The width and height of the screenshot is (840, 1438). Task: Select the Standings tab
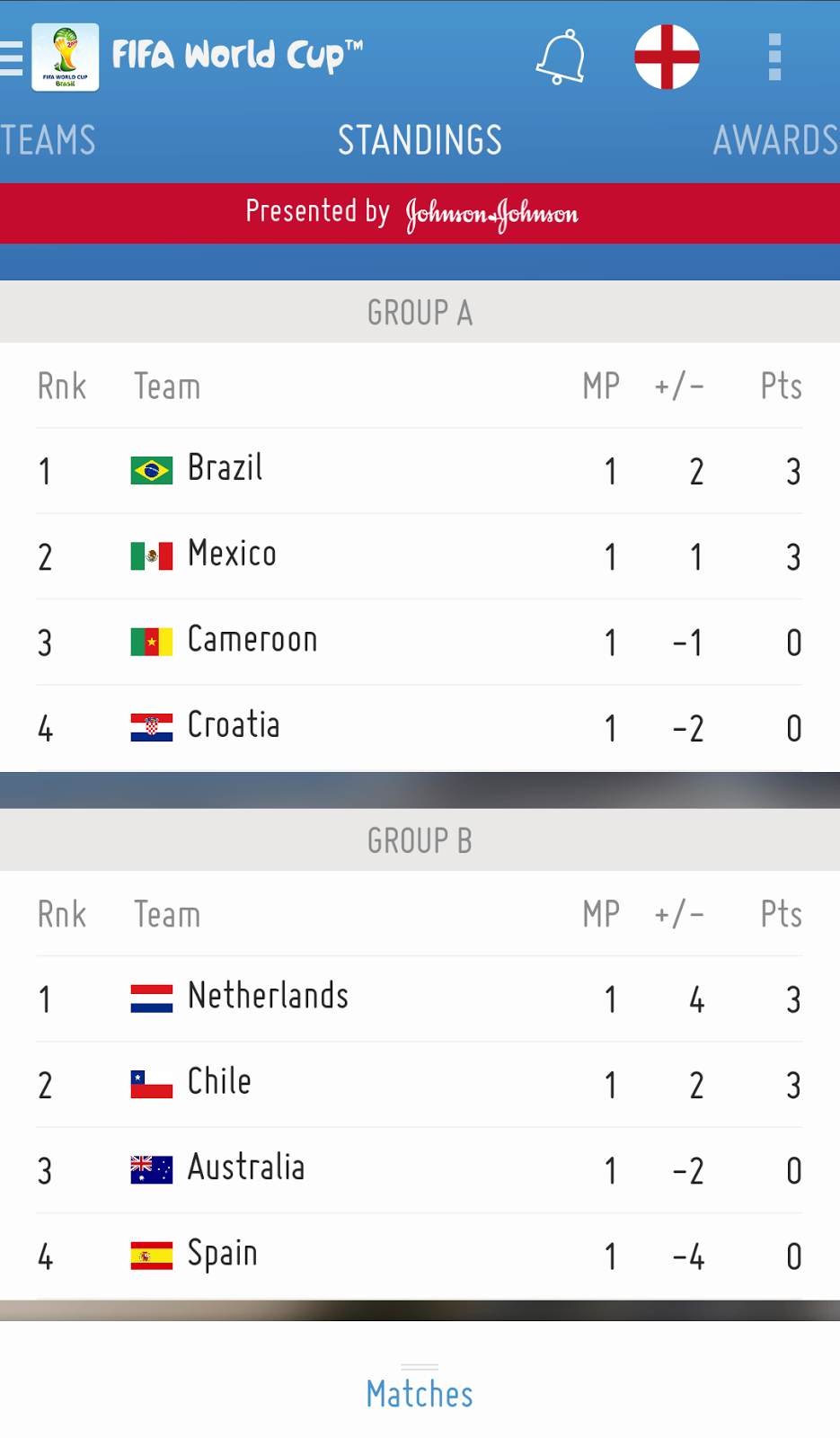pos(420,140)
